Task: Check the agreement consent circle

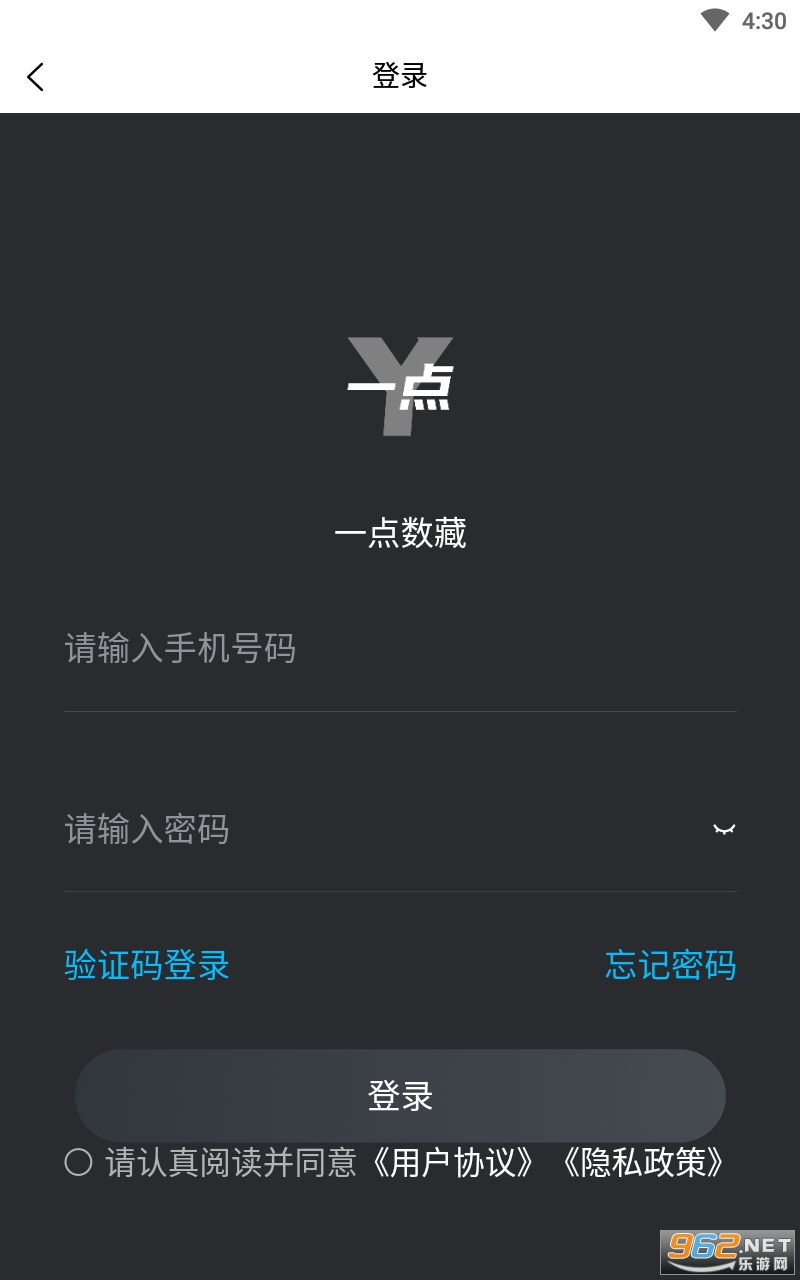Action: coord(79,1162)
